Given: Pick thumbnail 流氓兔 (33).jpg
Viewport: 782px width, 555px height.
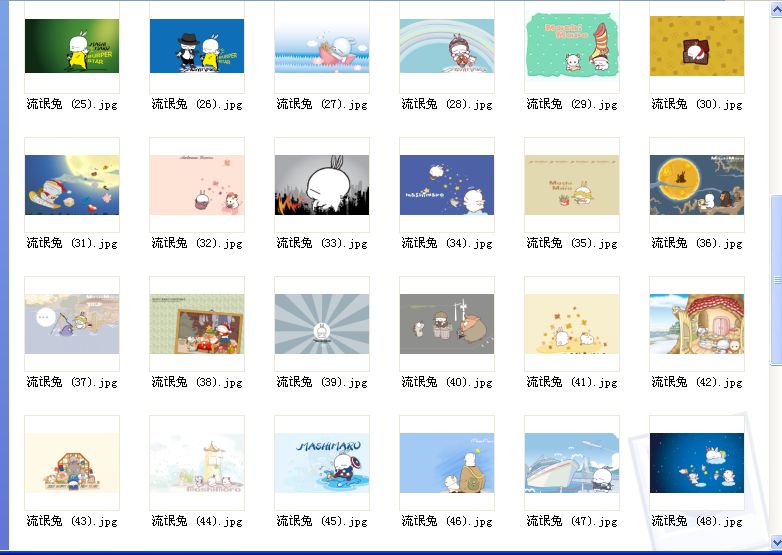Looking at the screenshot, I should 322,185.
